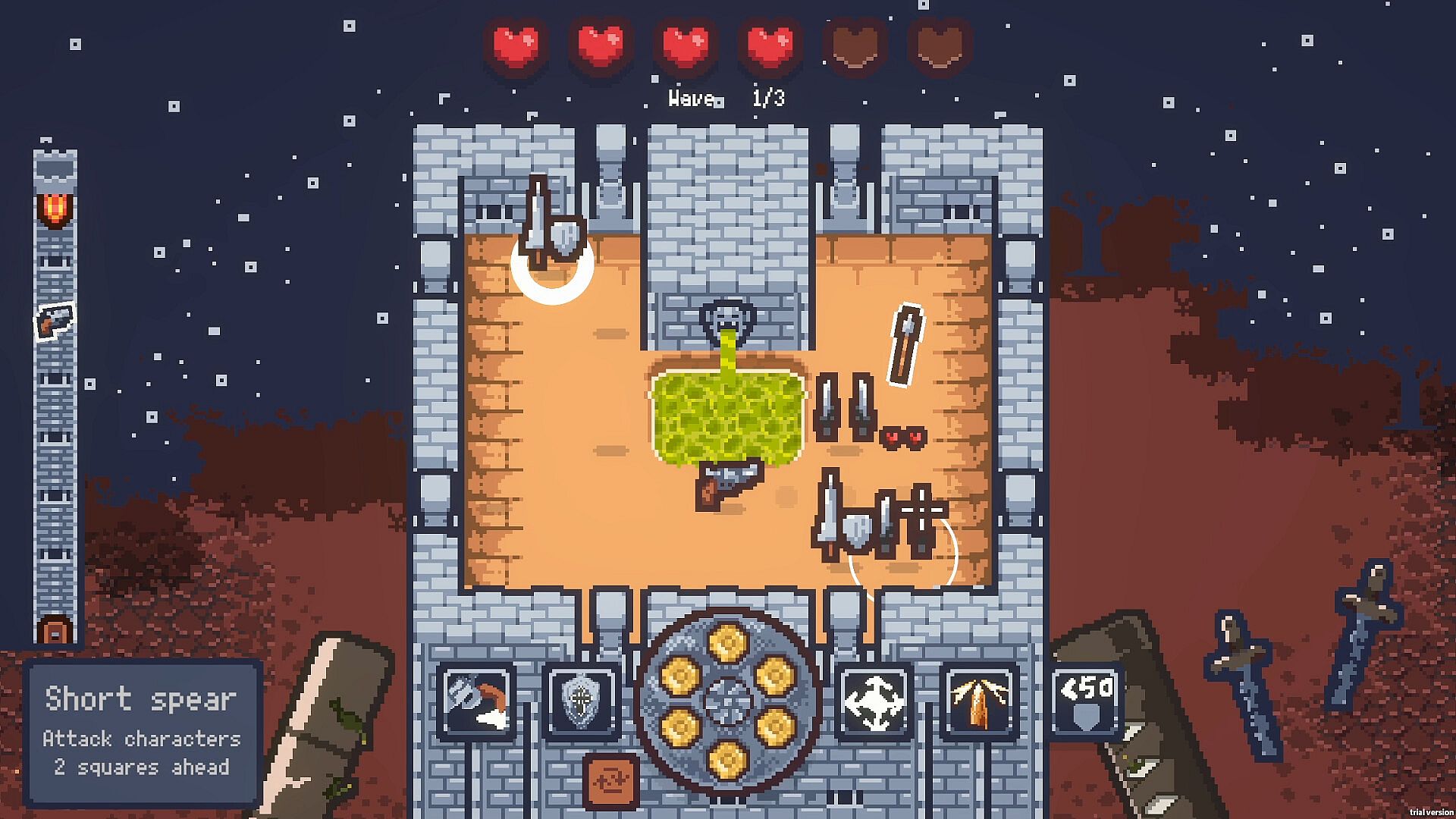Image resolution: width=1456 pixels, height=819 pixels.
Task: Select the four-direction move ability
Action: [x=874, y=701]
